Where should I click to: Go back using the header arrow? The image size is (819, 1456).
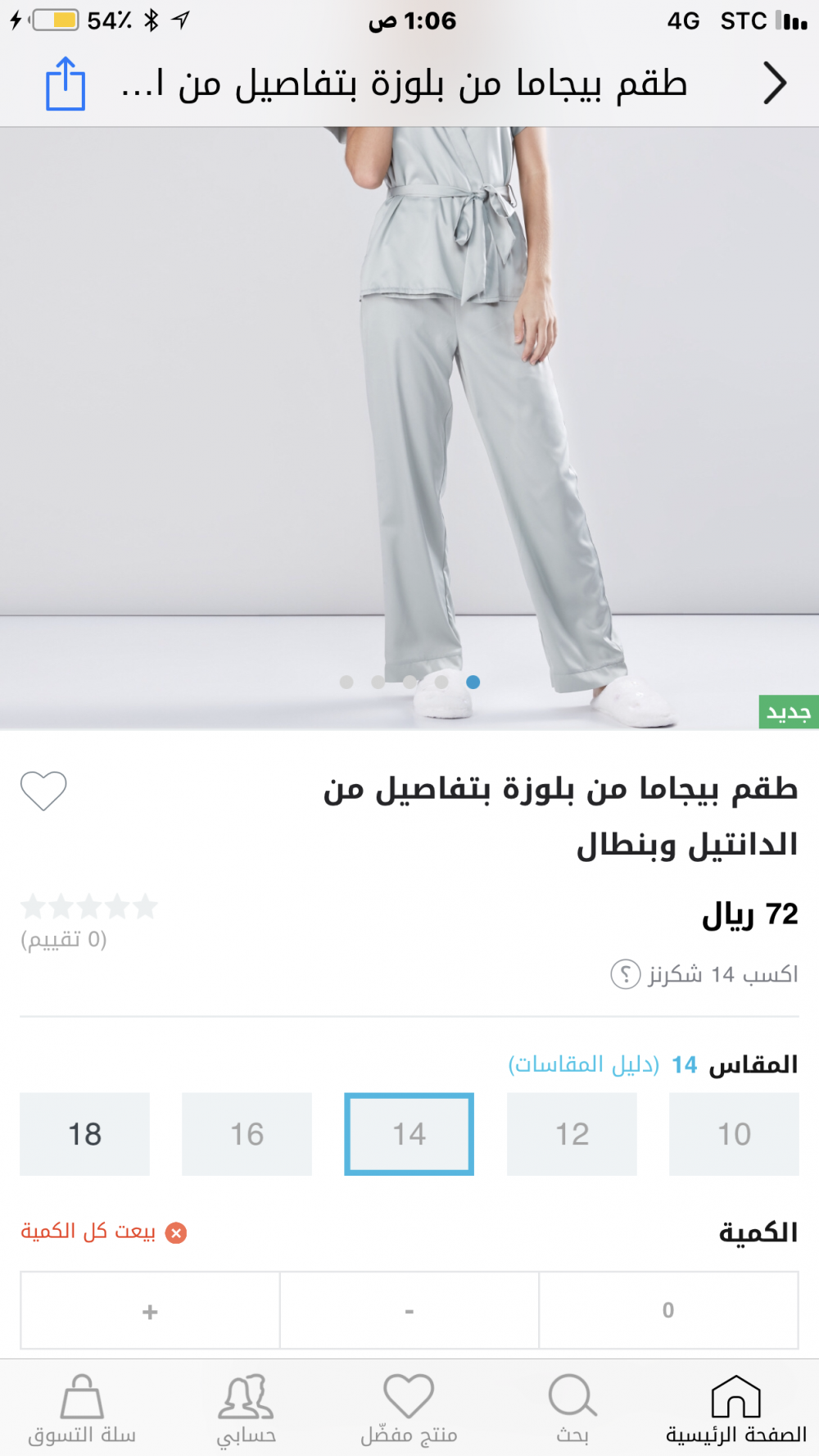coord(774,84)
